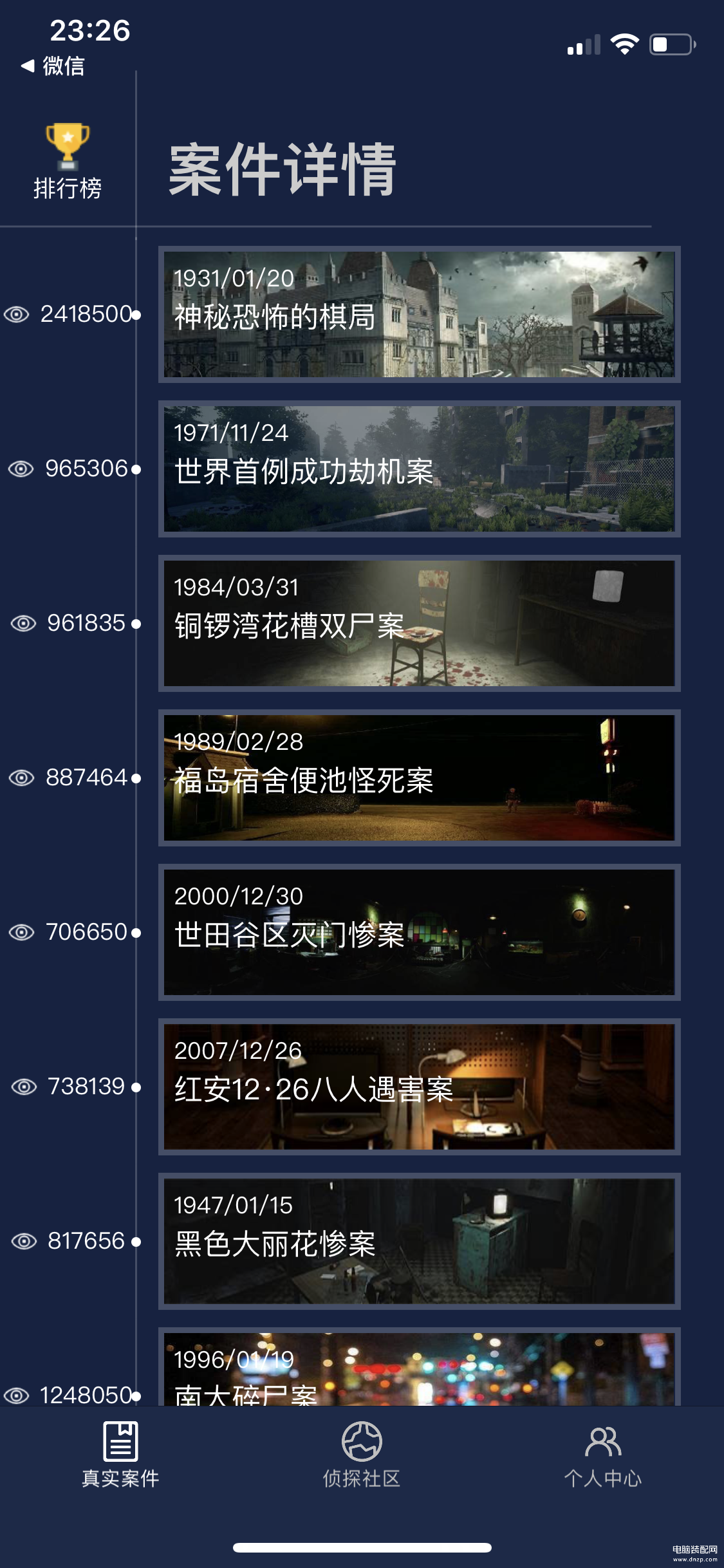Image resolution: width=724 pixels, height=1568 pixels.
Task: Open the 排行榜 leaderboard
Action: [68, 161]
